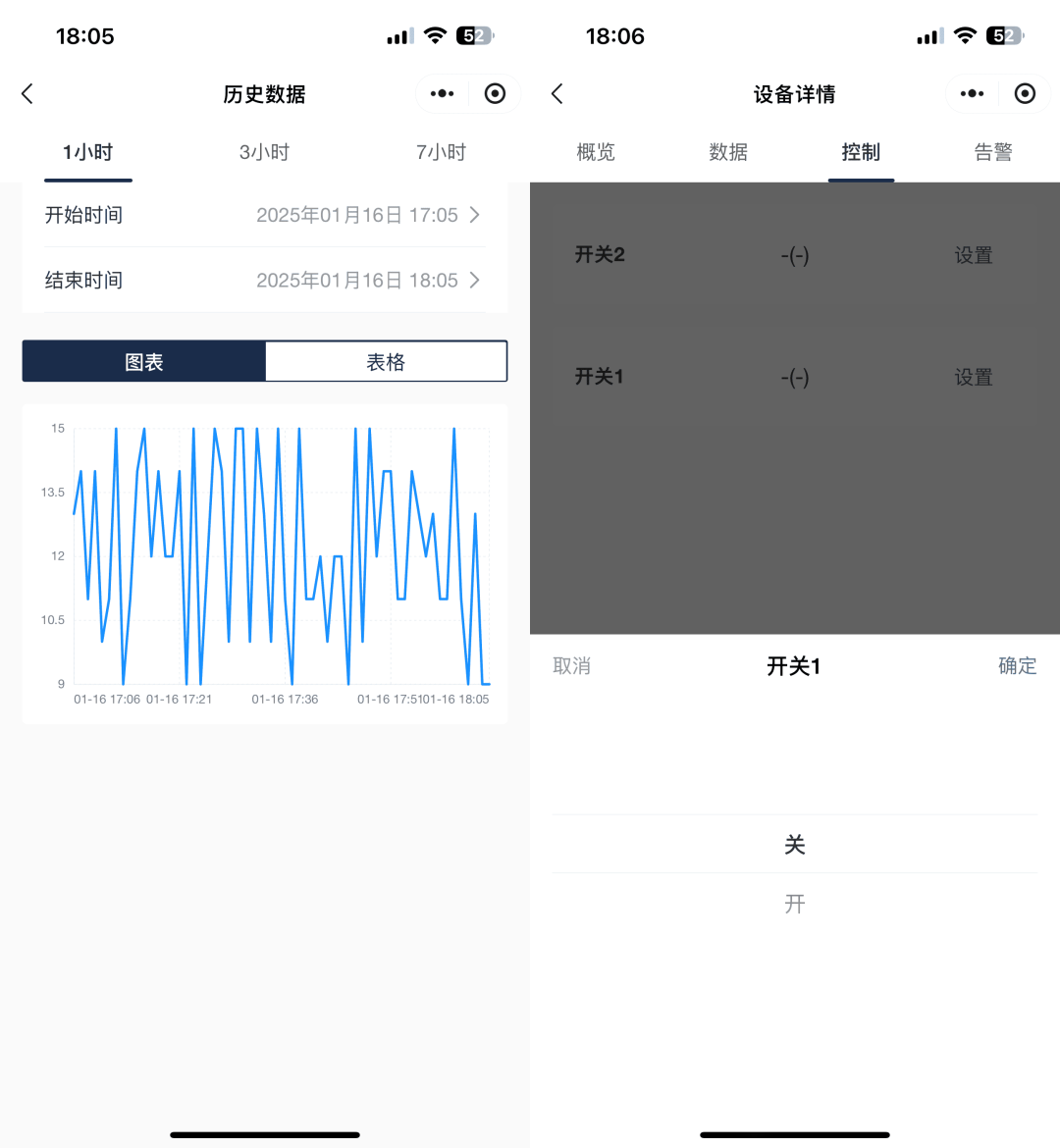Viewport: 1060px width, 1148px height.
Task: Select the 图表 segment
Action: [x=144, y=362]
